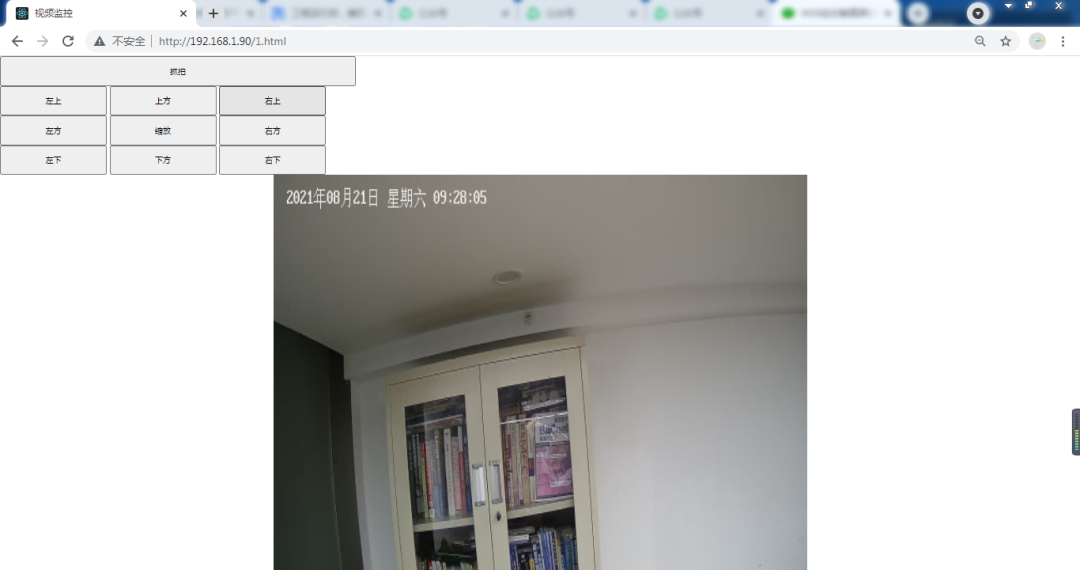Tilt camera with the 上方 button
The height and width of the screenshot is (570, 1080).
[x=163, y=101]
